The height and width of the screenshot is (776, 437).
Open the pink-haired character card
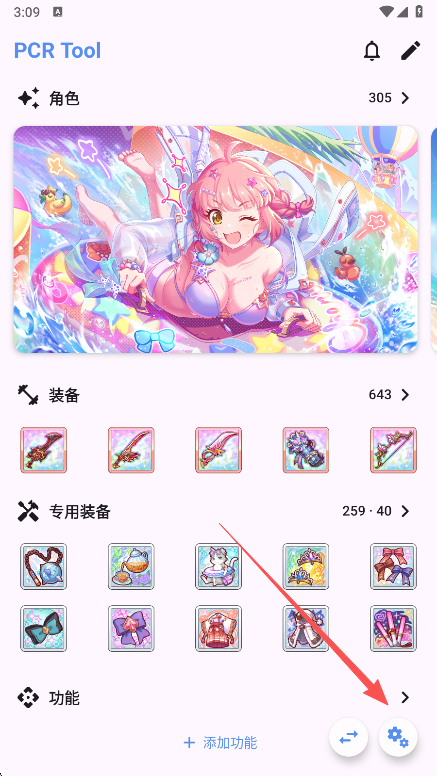click(x=215, y=239)
